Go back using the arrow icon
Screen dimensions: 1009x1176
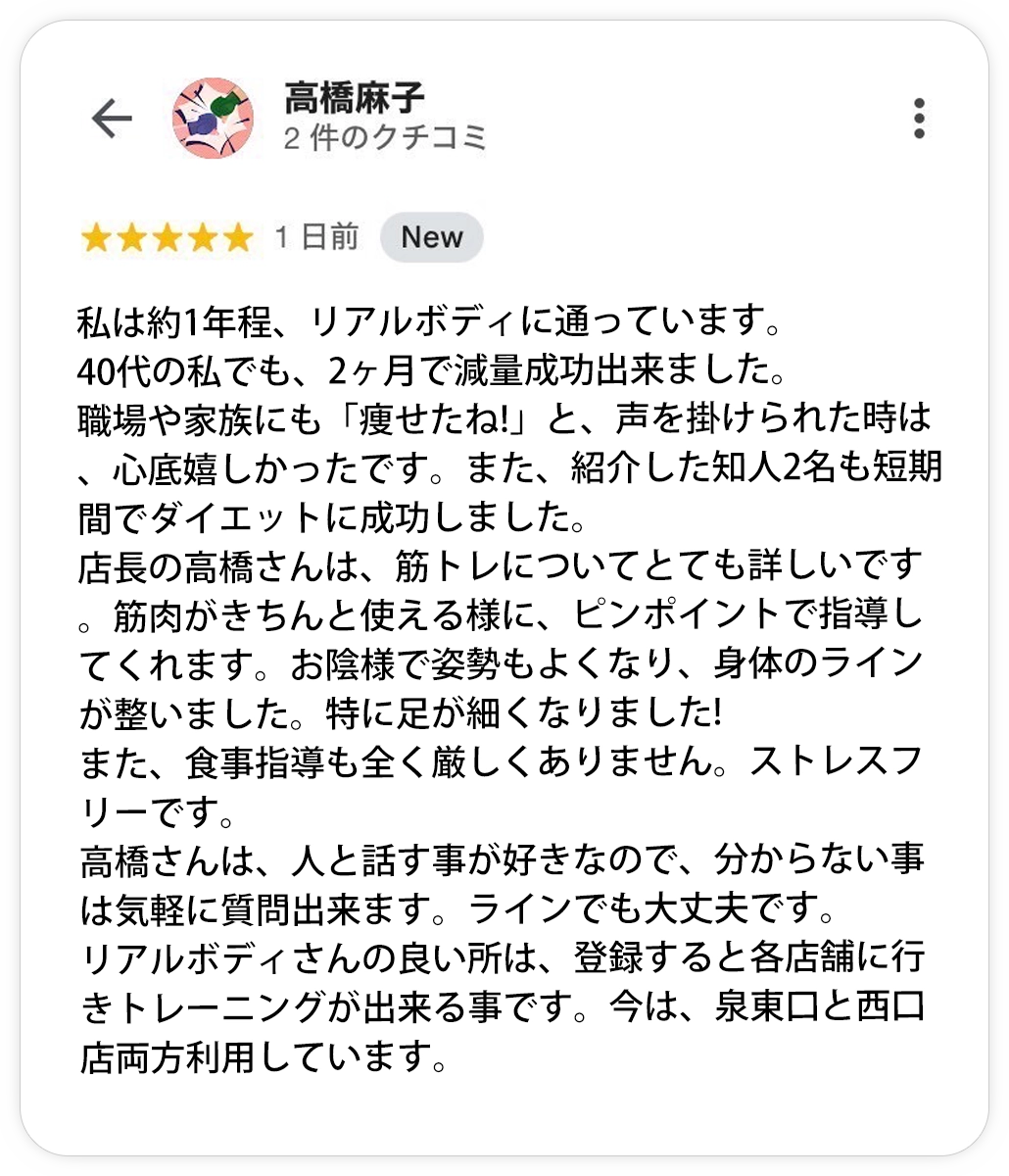click(112, 119)
